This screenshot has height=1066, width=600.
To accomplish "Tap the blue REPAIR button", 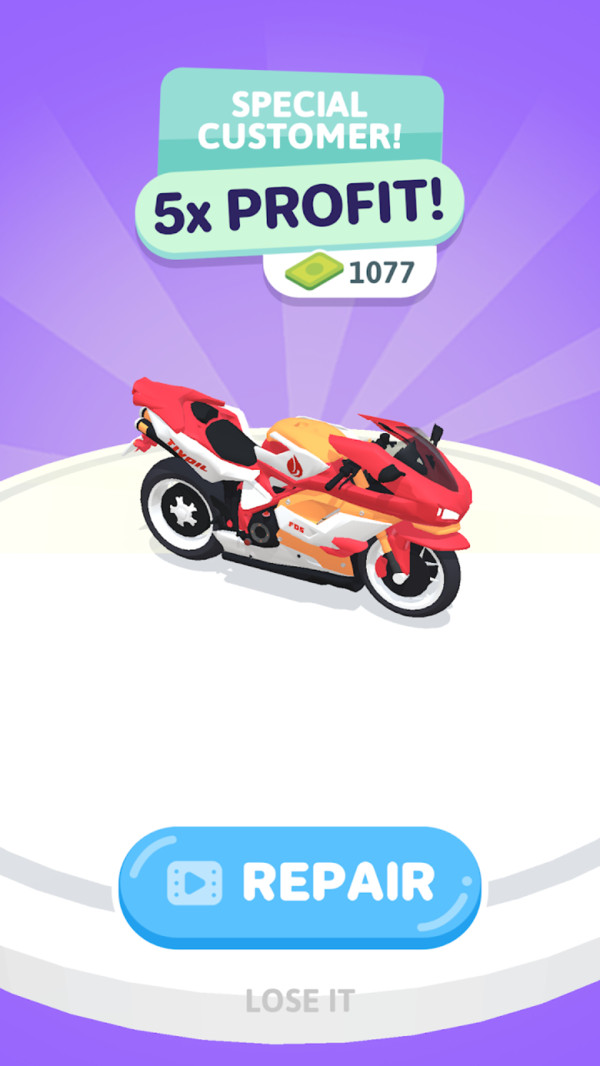I will tap(300, 883).
